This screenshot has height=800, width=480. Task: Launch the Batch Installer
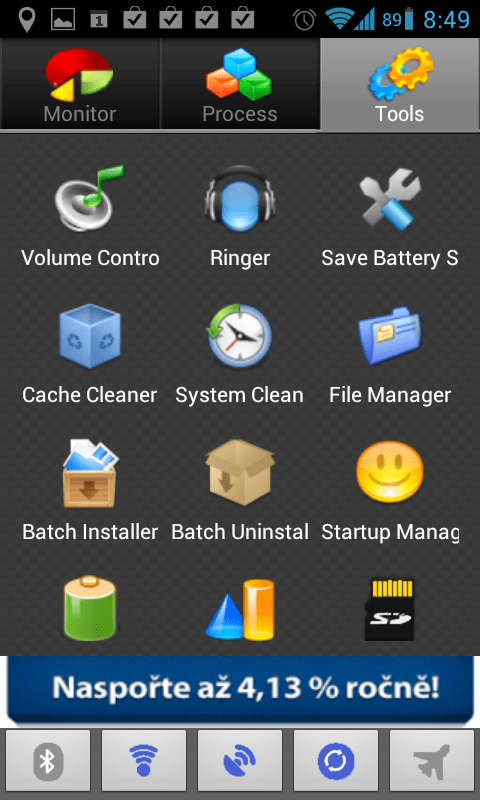[x=90, y=491]
